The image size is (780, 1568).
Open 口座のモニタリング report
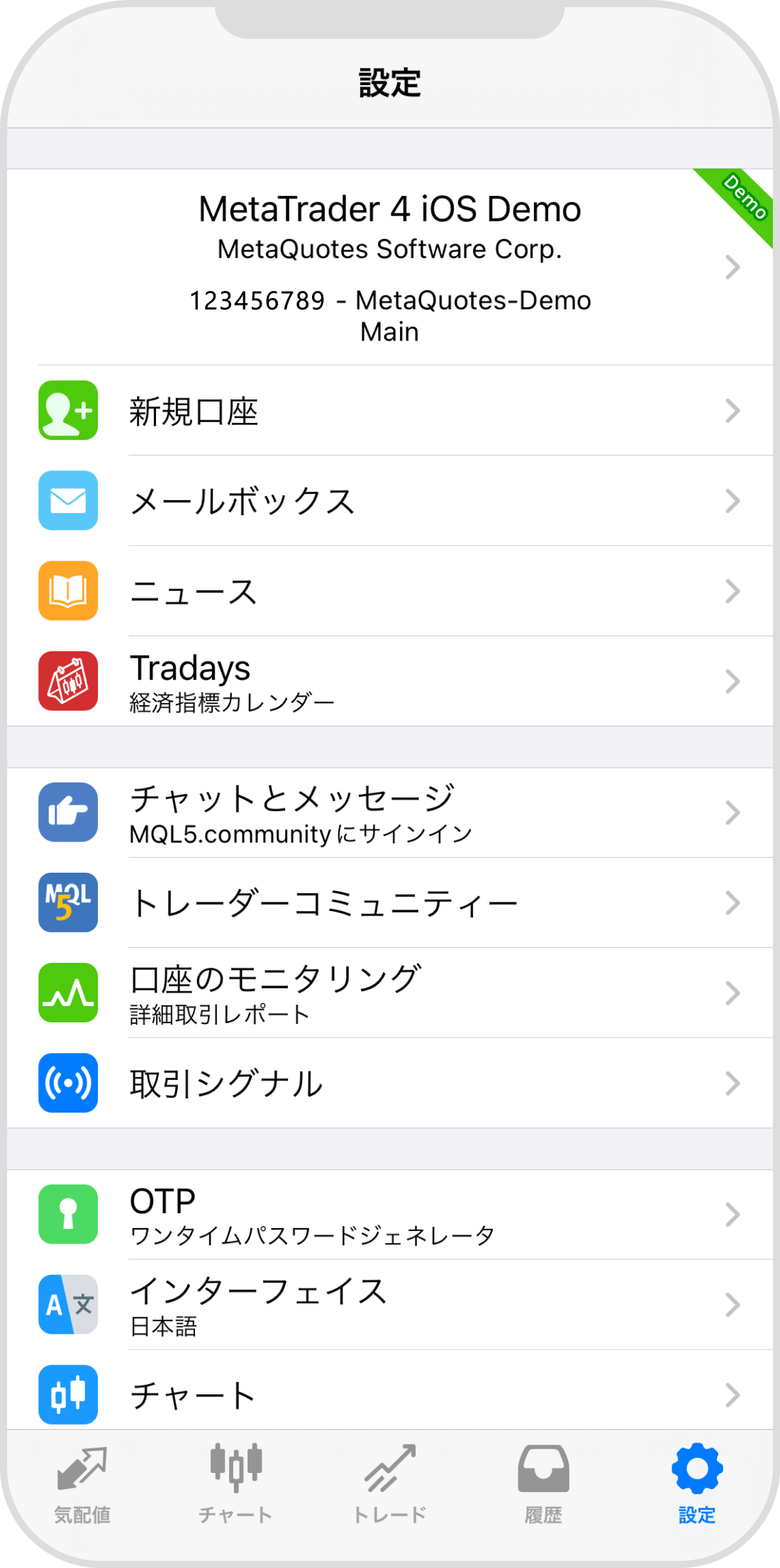[x=389, y=993]
